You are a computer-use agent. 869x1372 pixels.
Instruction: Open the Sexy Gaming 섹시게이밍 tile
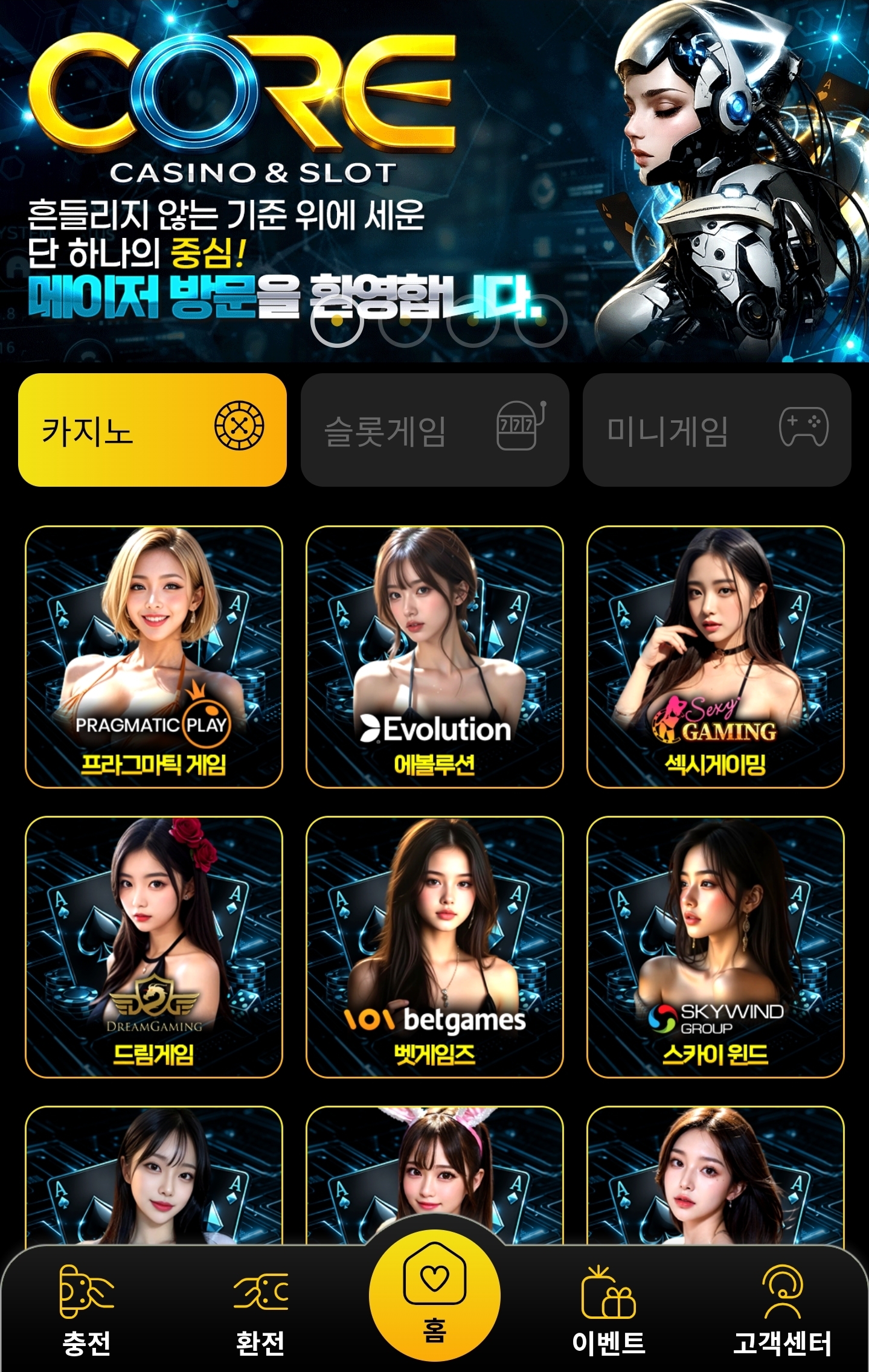point(715,657)
